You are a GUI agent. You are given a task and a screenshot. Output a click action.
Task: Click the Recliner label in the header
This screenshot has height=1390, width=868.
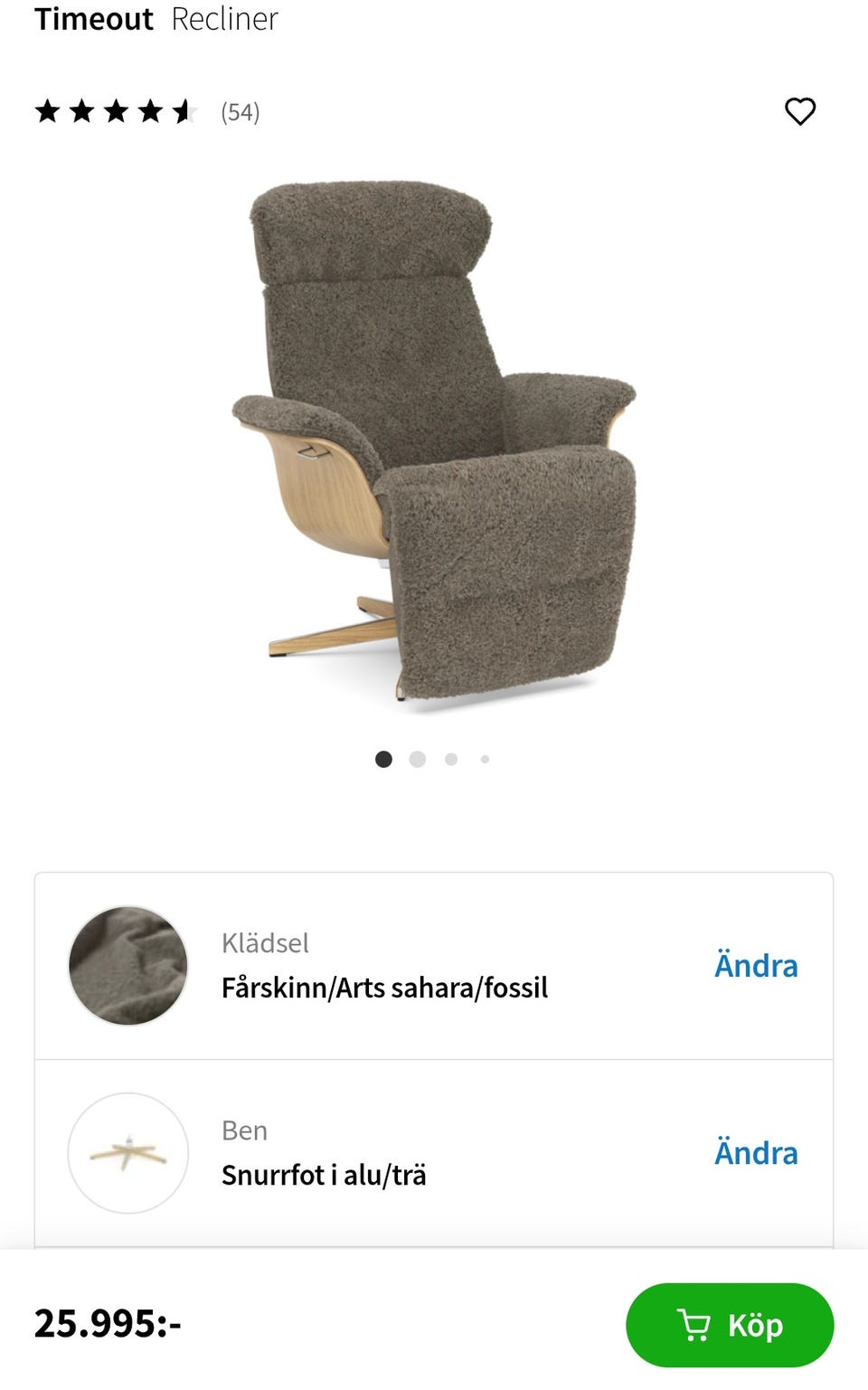225,19
